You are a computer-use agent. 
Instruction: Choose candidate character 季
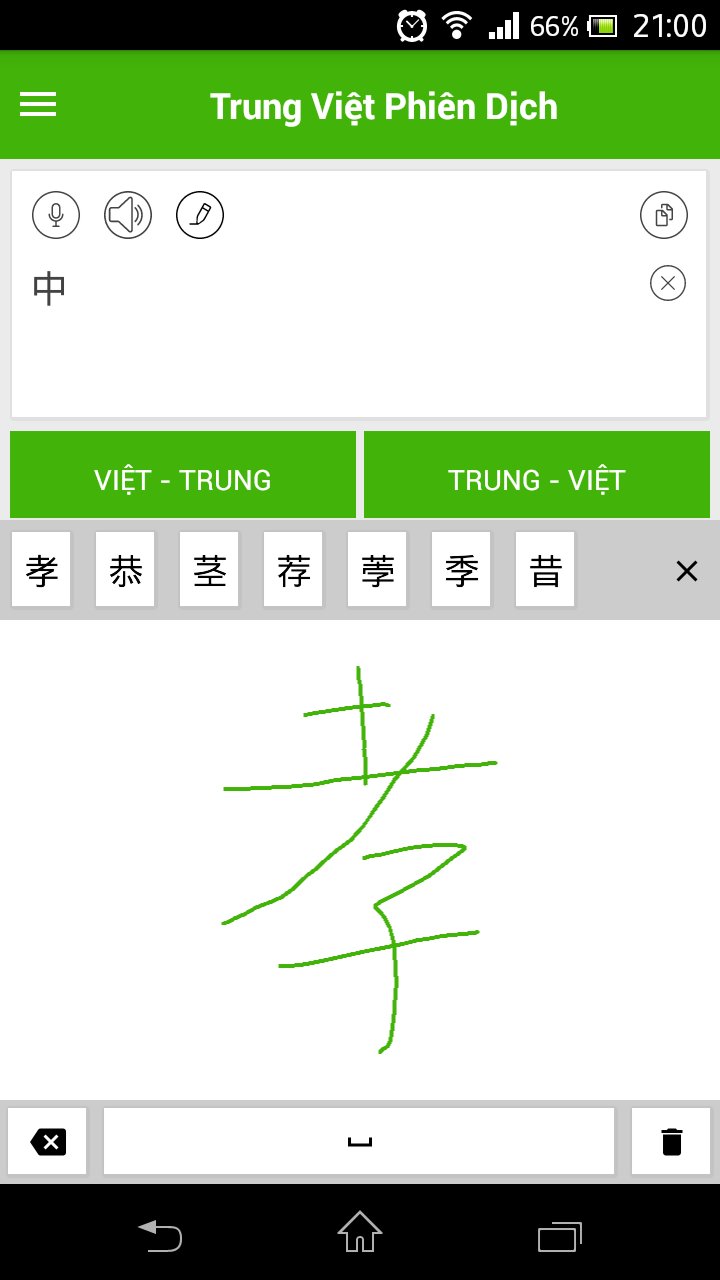pyautogui.click(x=462, y=571)
